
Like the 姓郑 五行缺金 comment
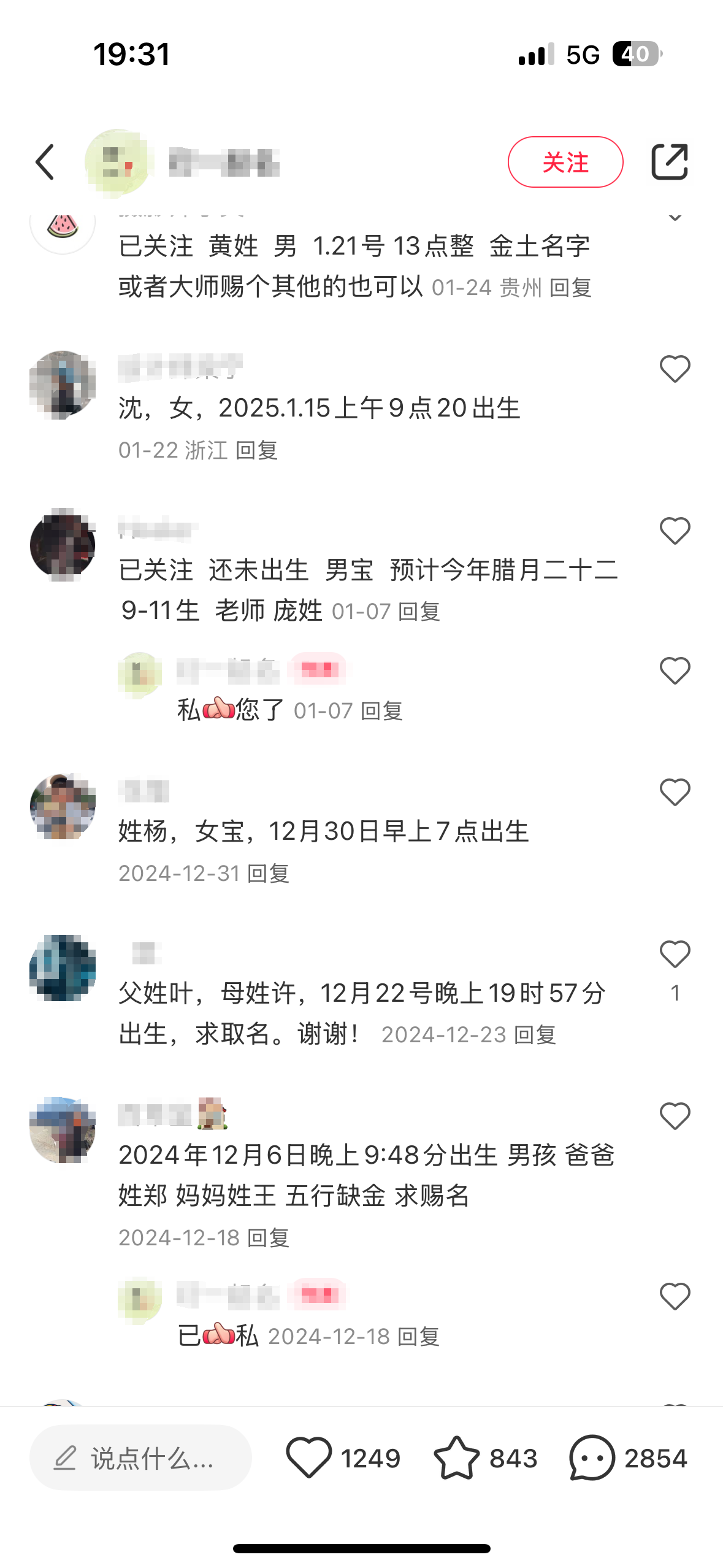[x=675, y=1116]
